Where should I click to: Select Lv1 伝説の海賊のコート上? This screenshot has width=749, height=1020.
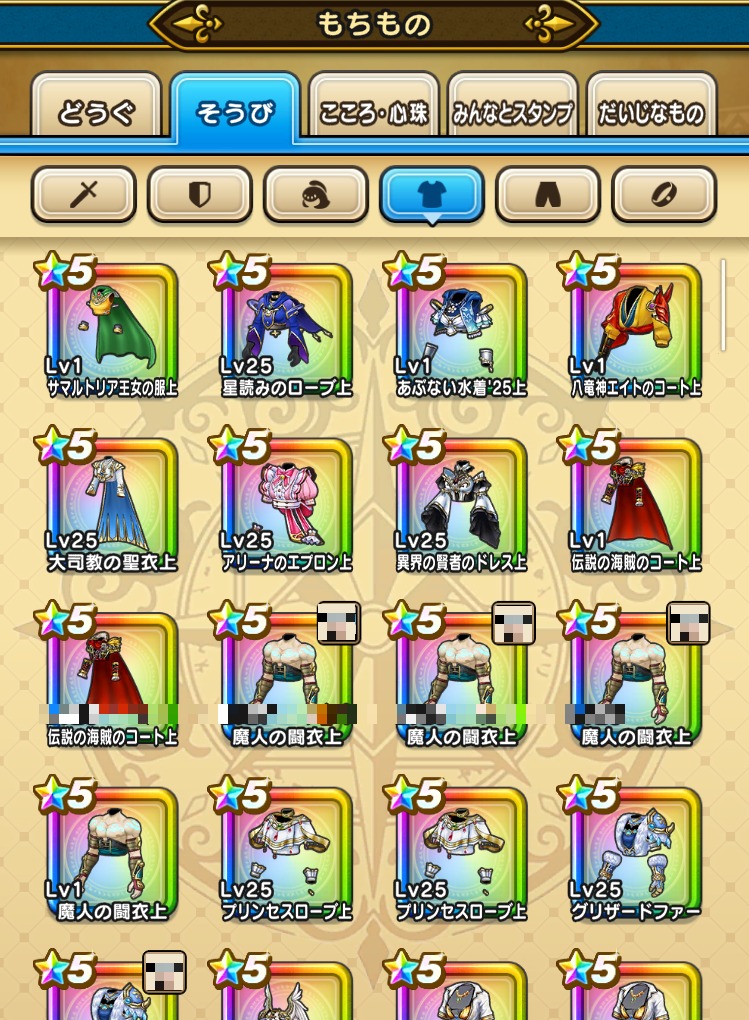(636, 505)
